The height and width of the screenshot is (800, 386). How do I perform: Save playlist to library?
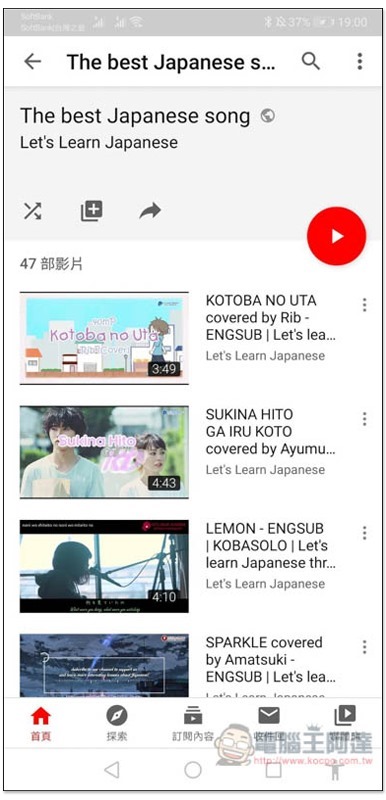click(x=92, y=211)
